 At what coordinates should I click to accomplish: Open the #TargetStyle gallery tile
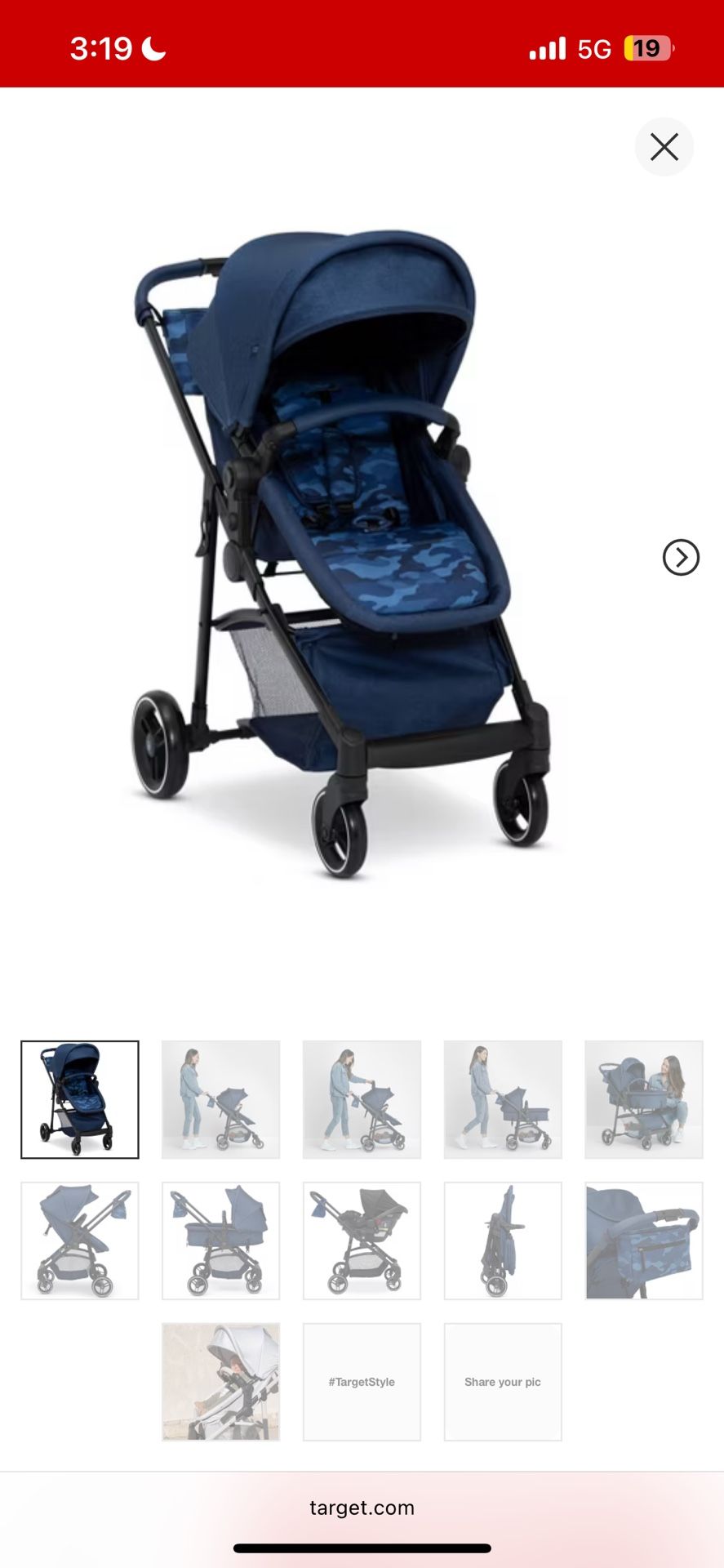pyautogui.click(x=362, y=1382)
